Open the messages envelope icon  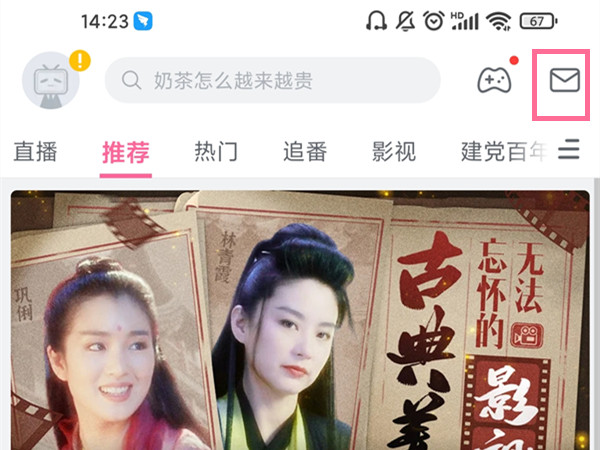[565, 81]
